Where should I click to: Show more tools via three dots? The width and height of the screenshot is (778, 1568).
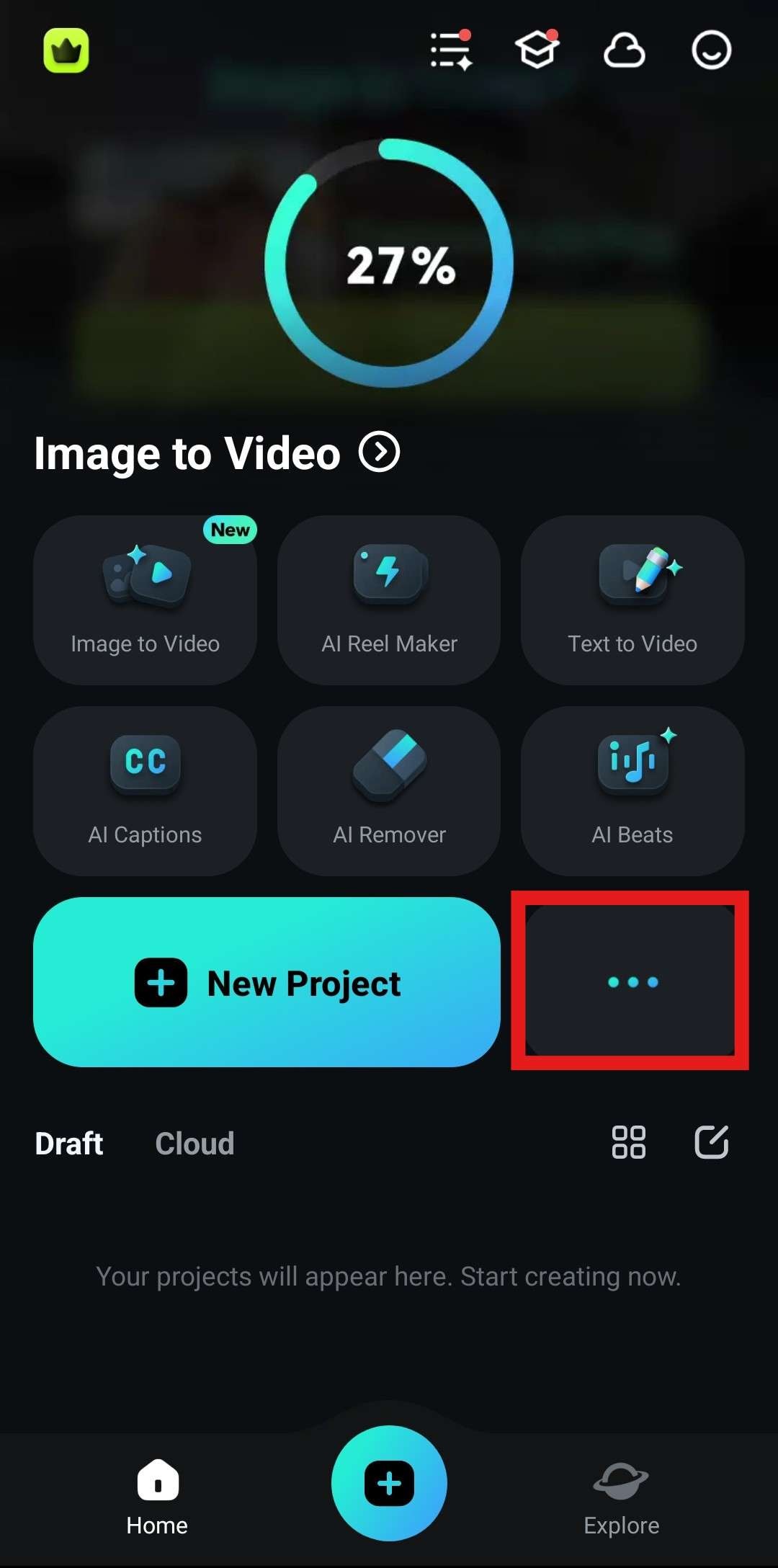(632, 982)
